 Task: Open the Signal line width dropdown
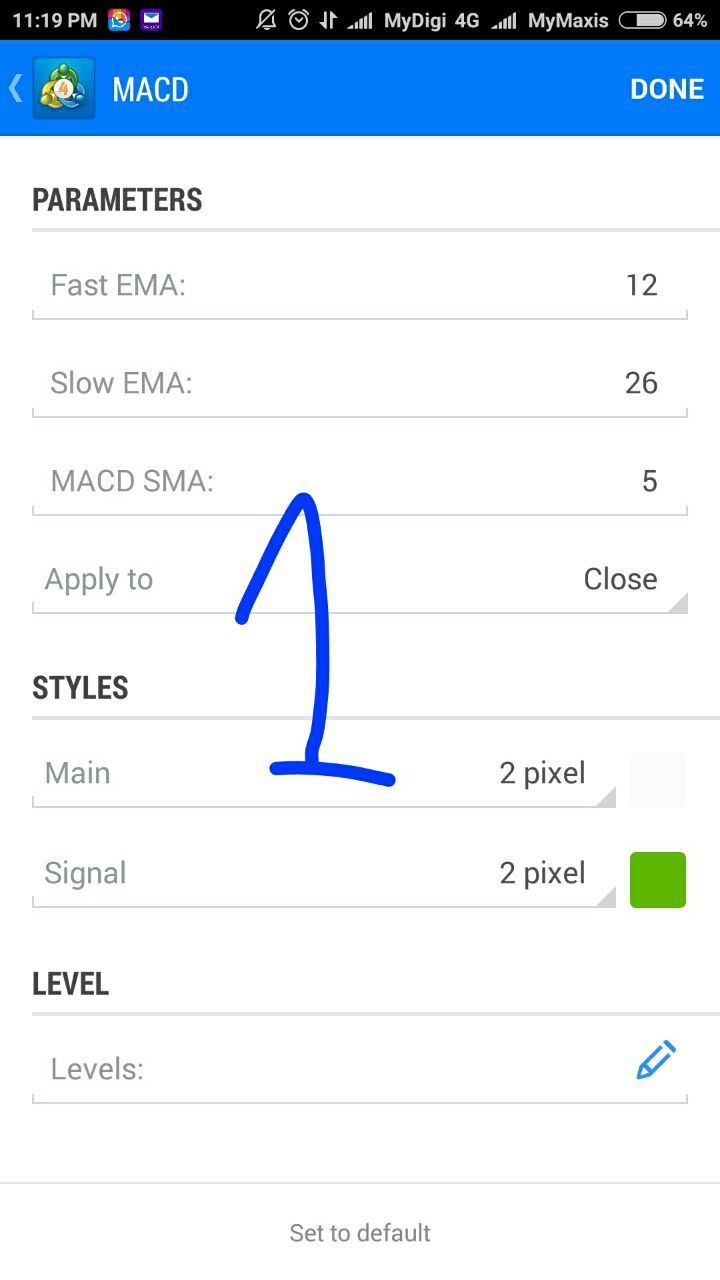[324, 875]
